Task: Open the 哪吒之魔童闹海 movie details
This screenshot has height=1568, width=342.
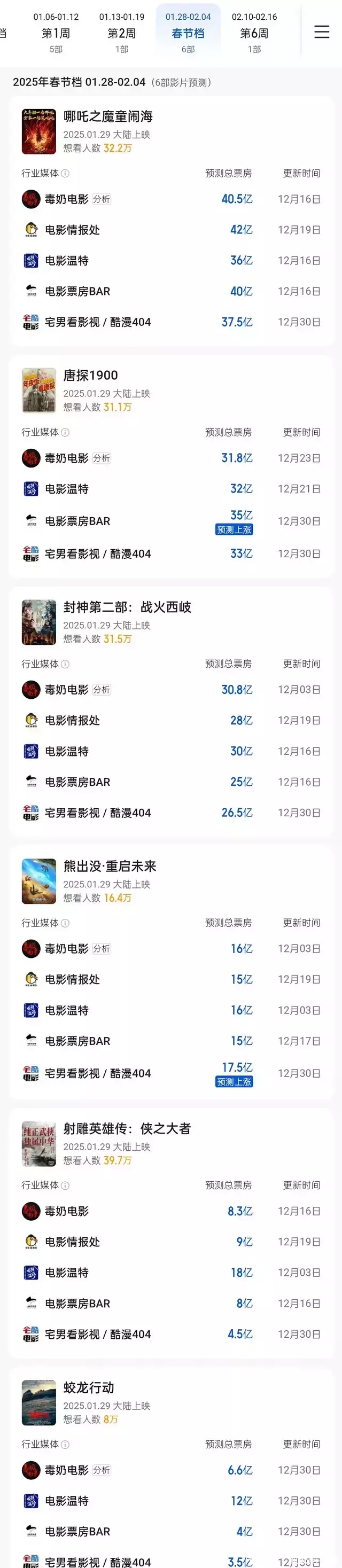Action: [x=108, y=116]
